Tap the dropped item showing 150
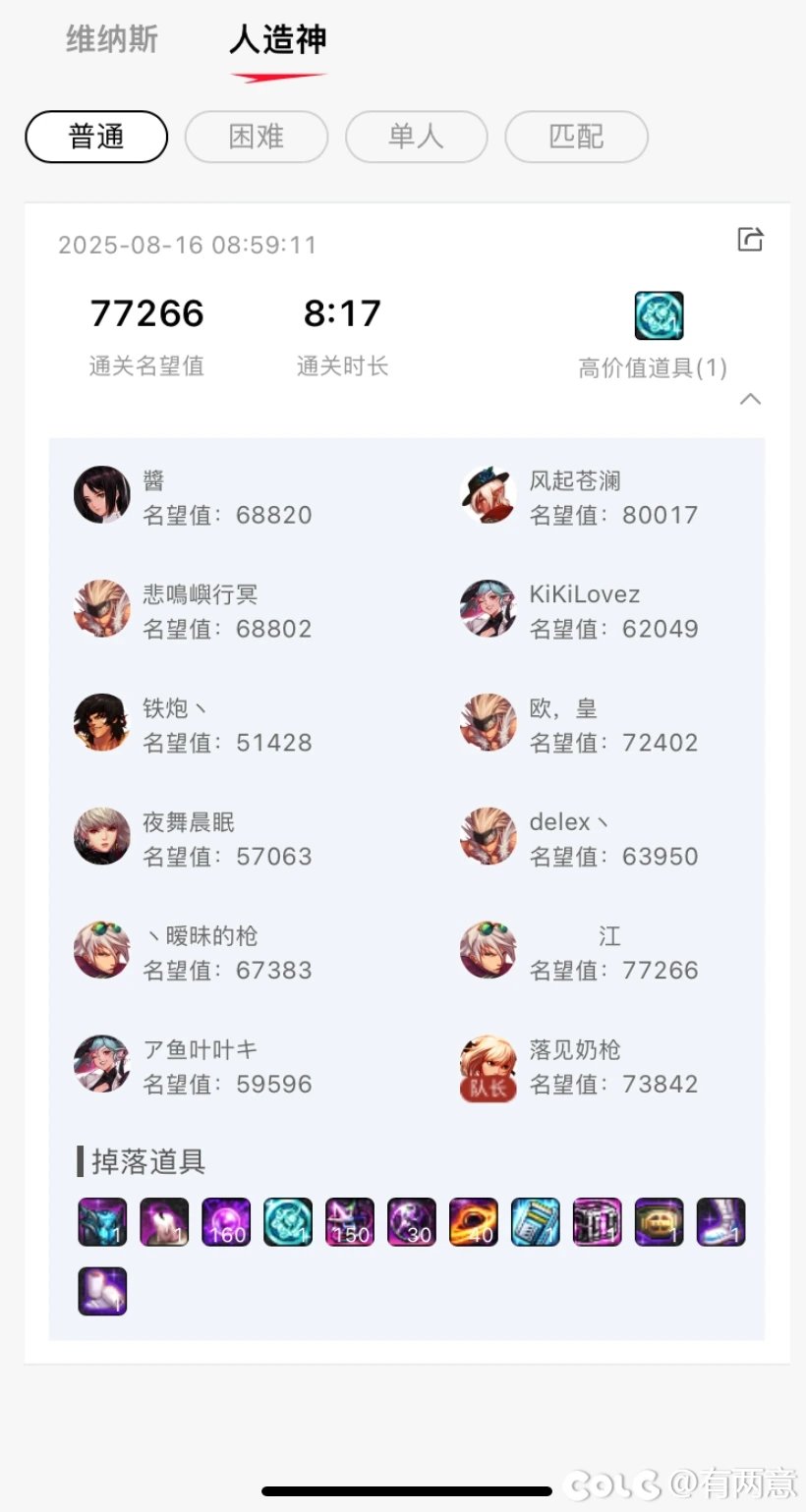The image size is (806, 1512). (350, 1222)
